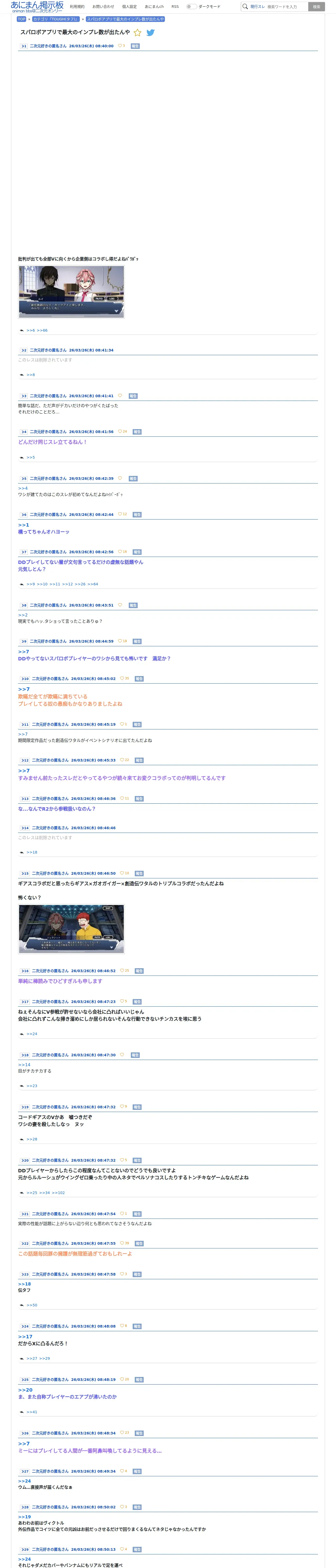Toggle ダークモード switch
This screenshot has height=1568, width=336.
[192, 7]
